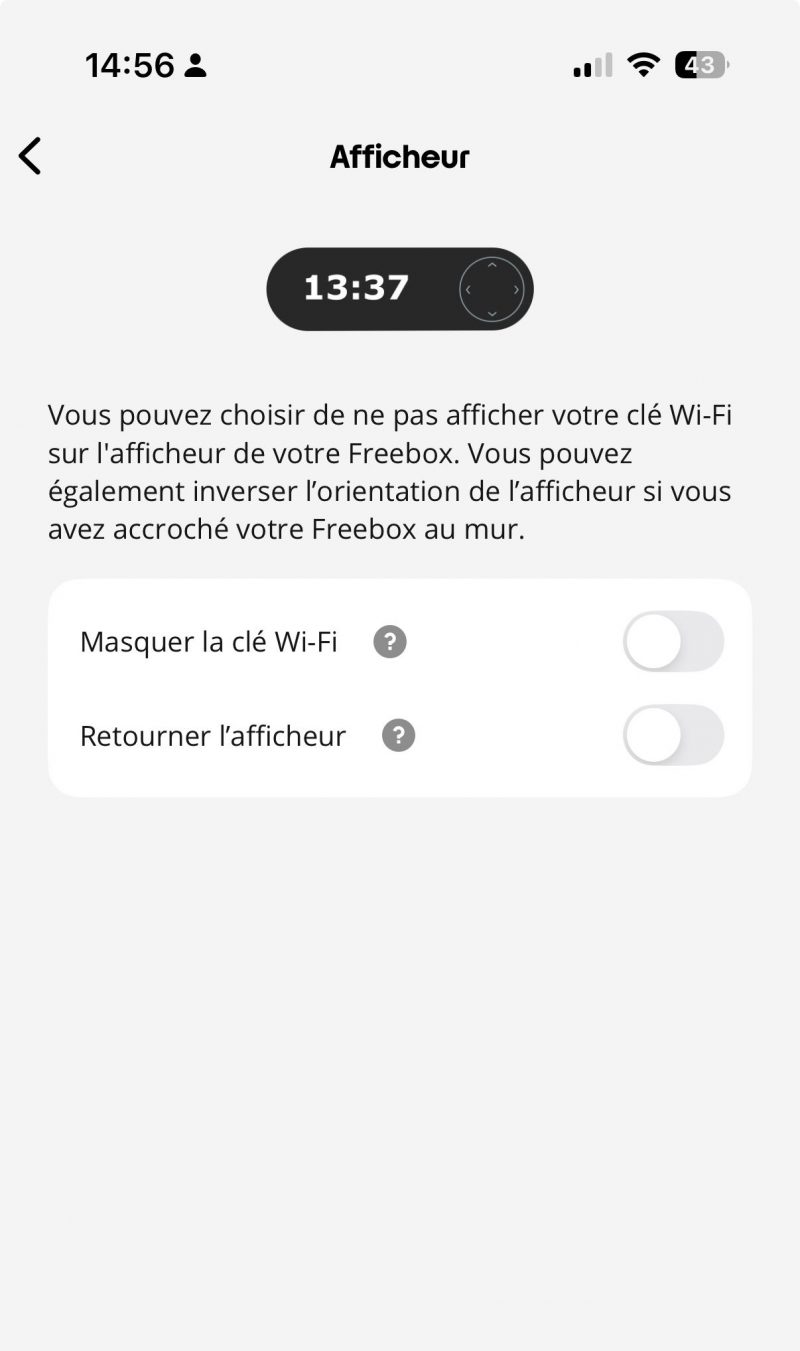Turn on Retourner l'afficheur
Viewport: 800px width, 1351px height.
click(673, 735)
